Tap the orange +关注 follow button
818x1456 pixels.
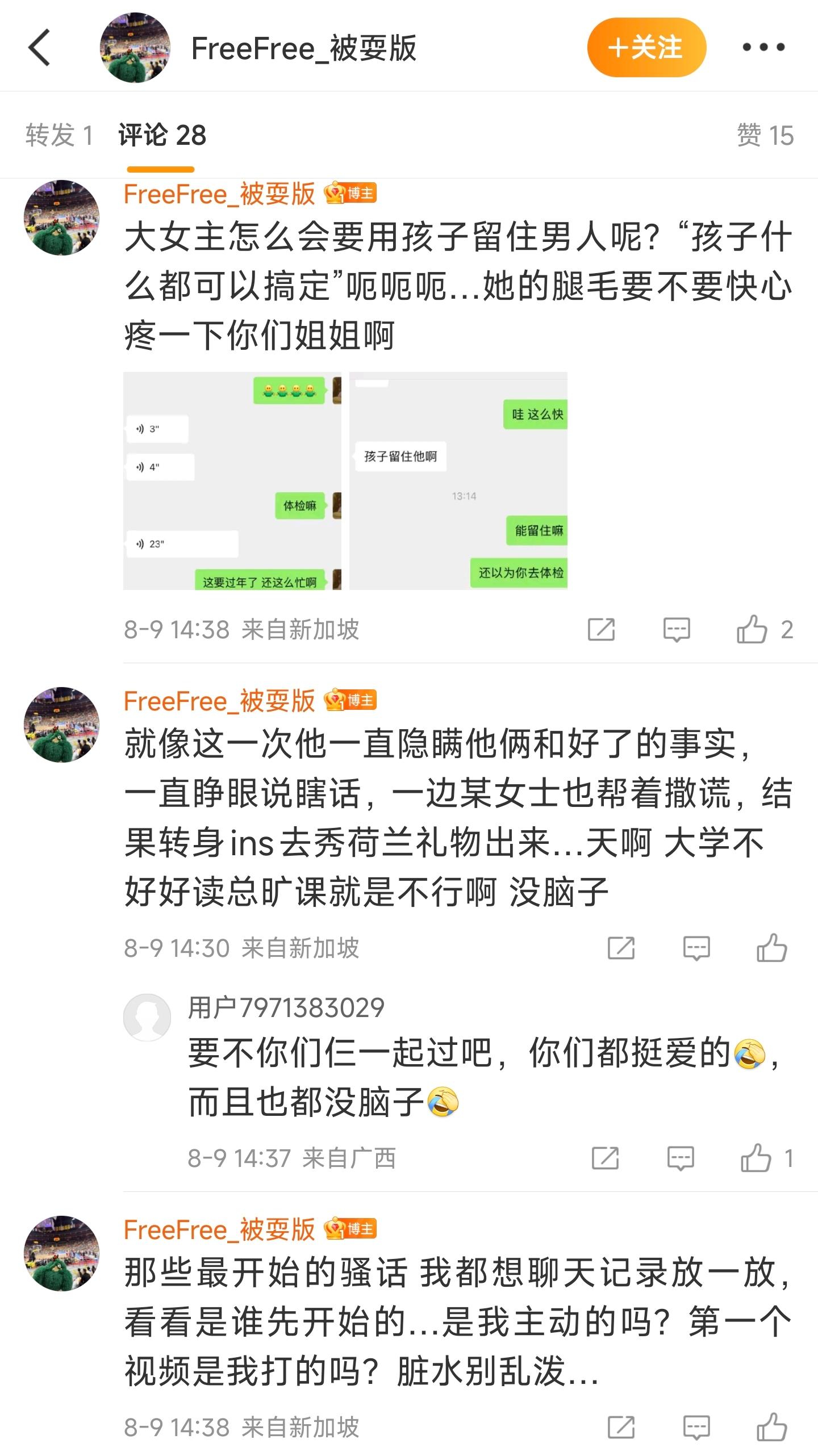click(x=646, y=48)
